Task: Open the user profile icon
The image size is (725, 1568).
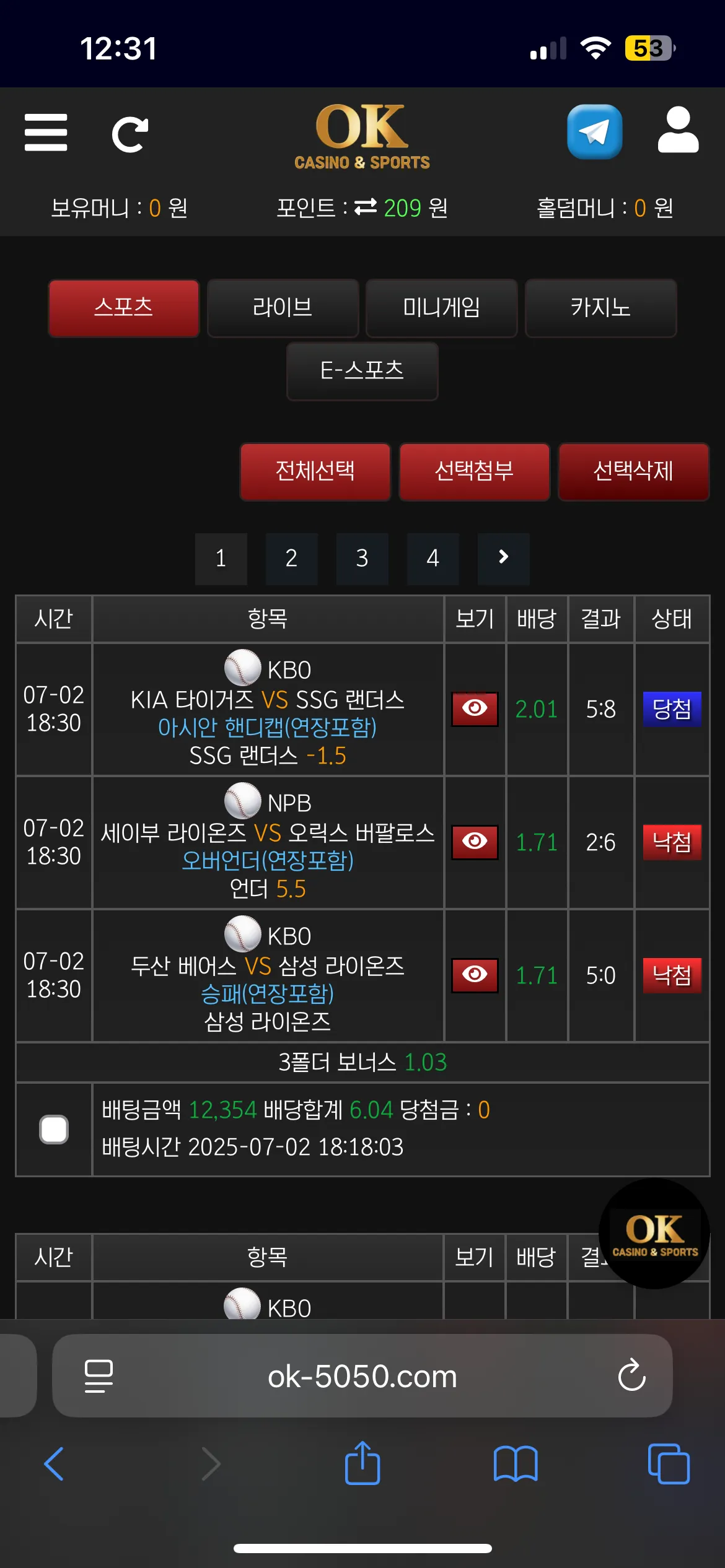Action: (x=678, y=130)
